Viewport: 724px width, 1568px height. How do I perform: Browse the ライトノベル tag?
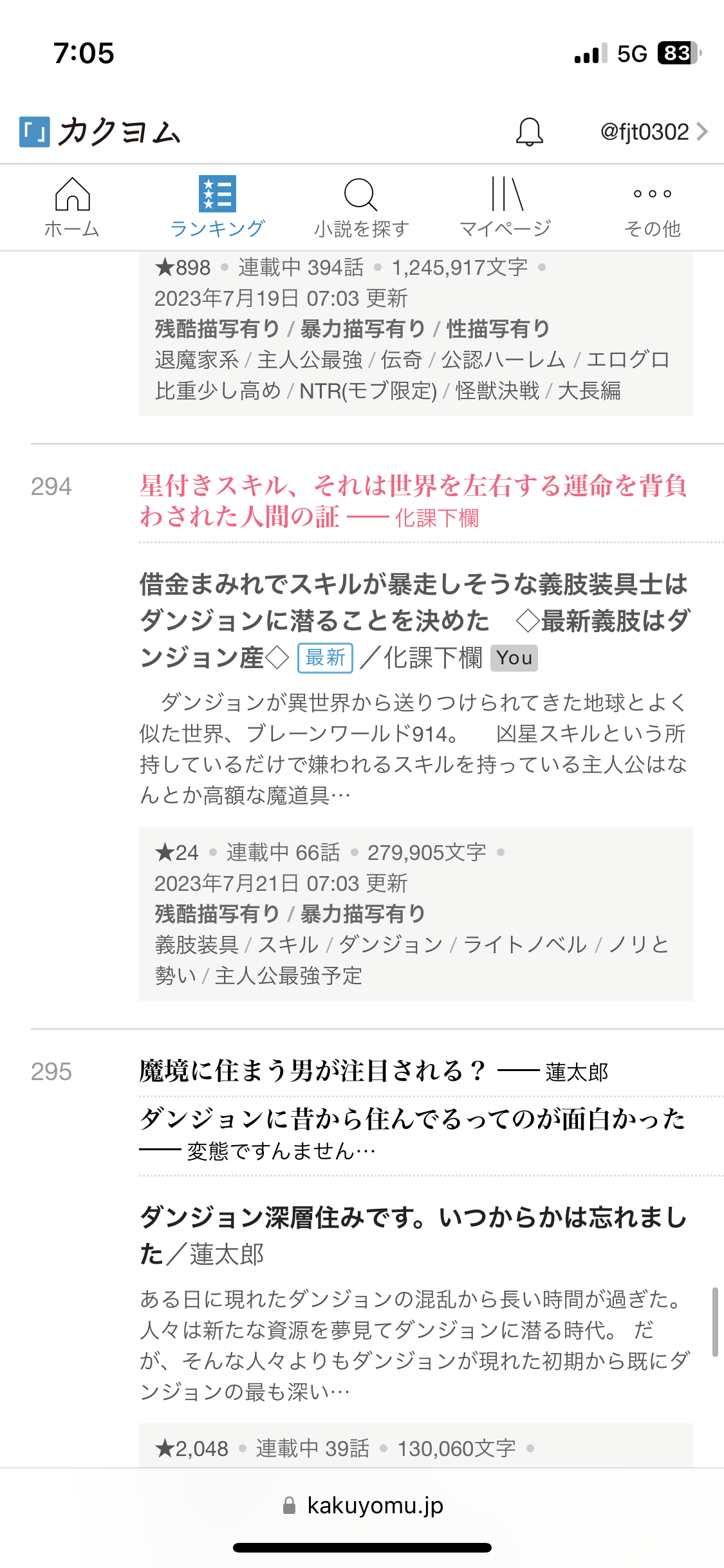point(524,945)
